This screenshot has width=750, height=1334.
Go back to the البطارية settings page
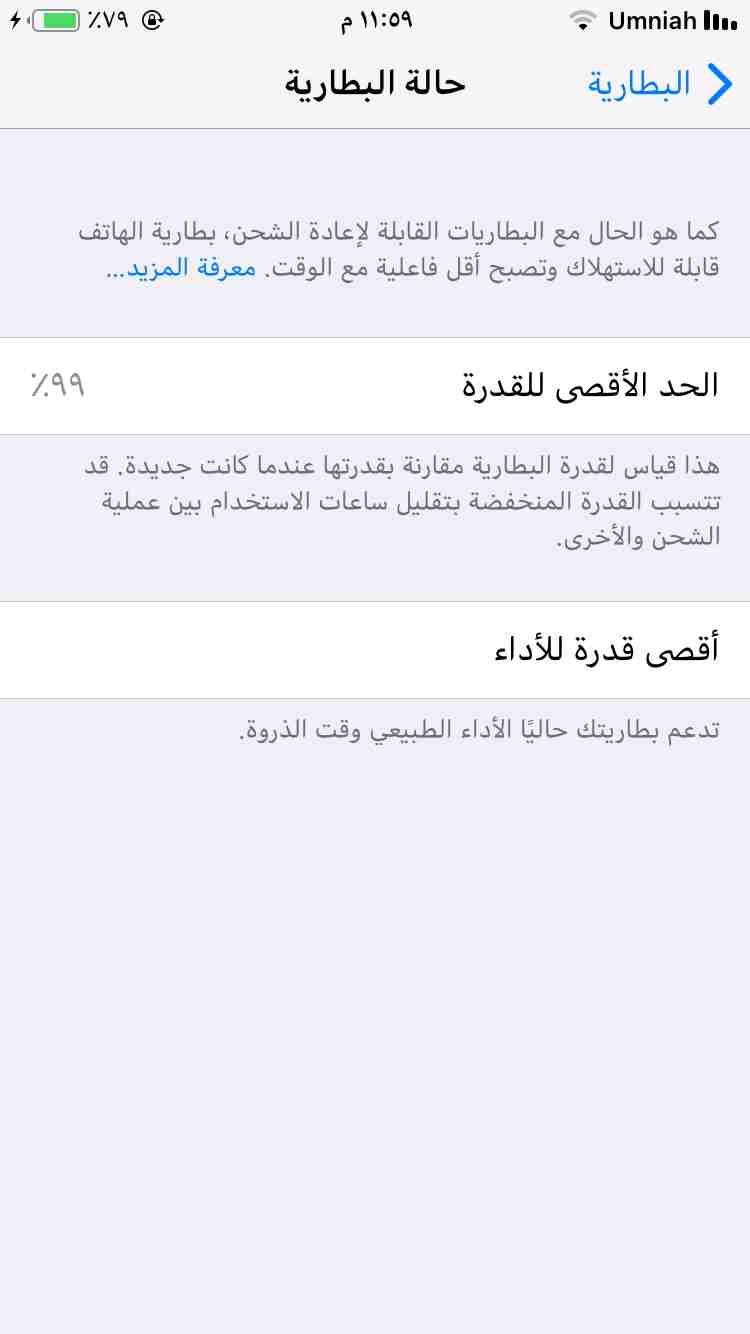click(x=661, y=84)
